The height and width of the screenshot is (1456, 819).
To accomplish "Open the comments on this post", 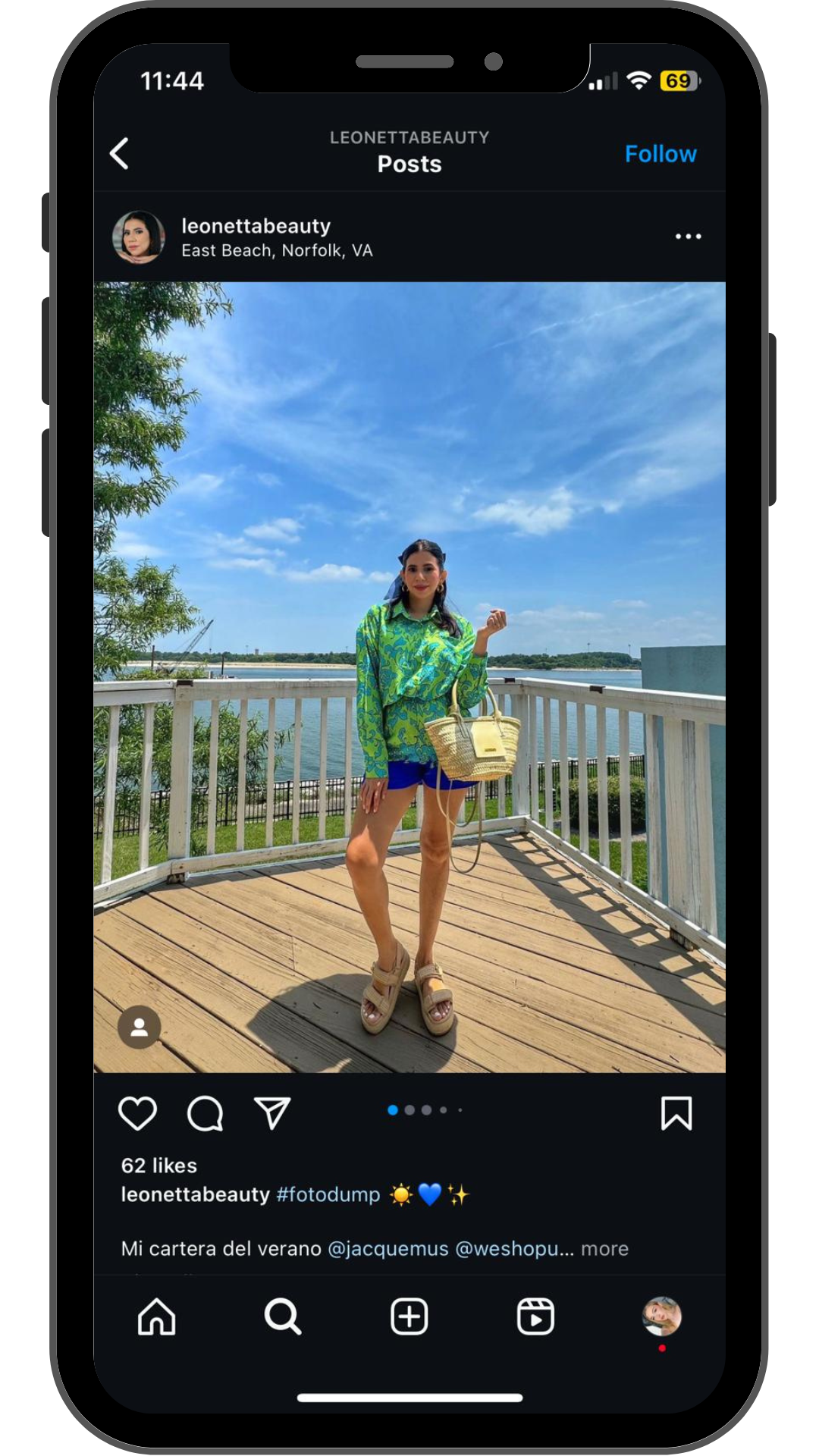I will [205, 1113].
